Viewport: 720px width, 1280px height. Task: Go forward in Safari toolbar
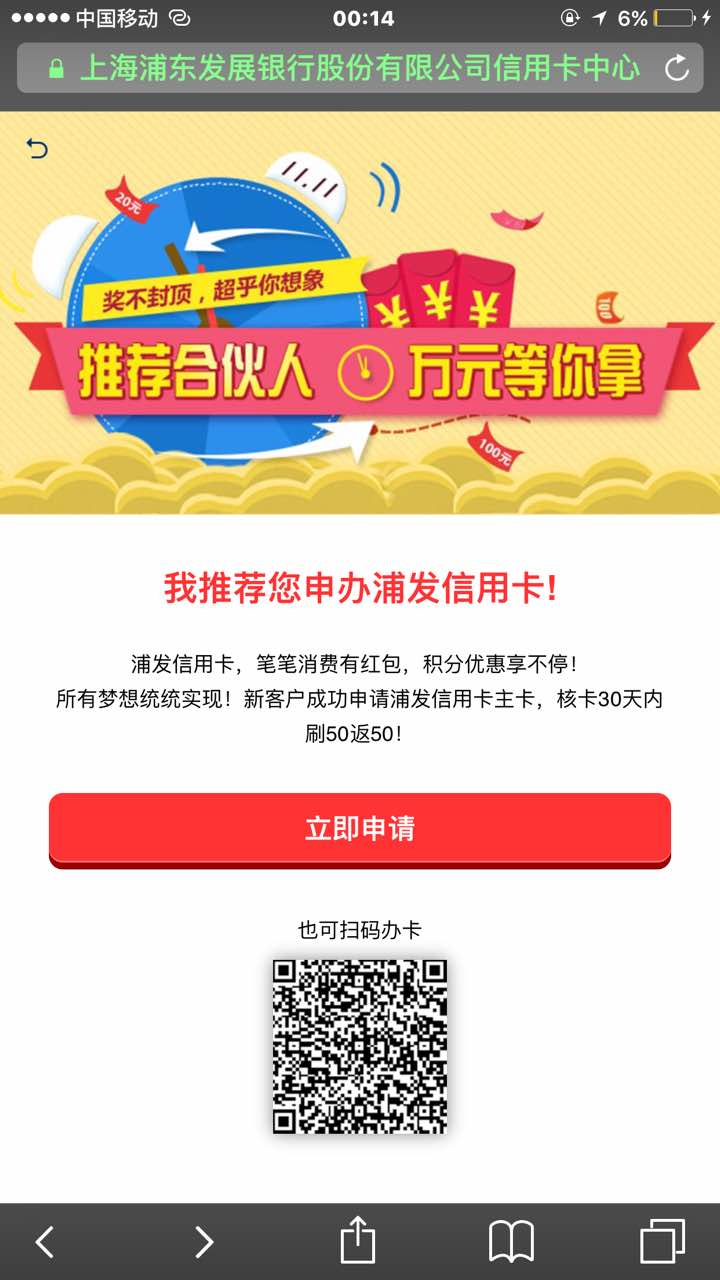[x=204, y=1242]
